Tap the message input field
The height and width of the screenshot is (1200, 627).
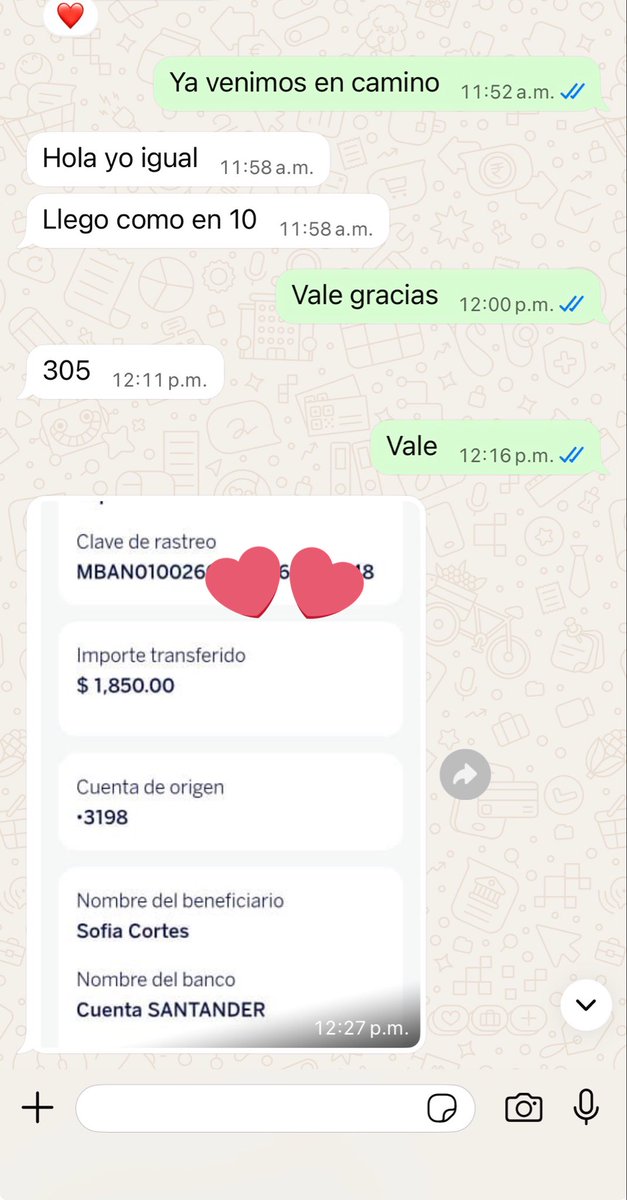250,1108
